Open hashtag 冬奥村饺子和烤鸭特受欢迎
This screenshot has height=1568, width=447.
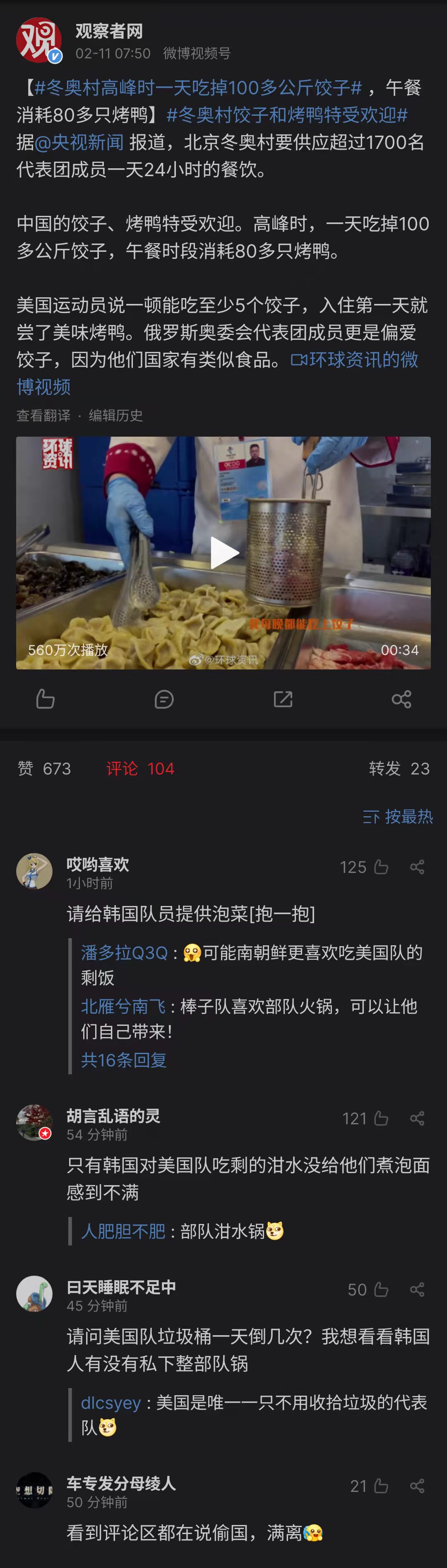287,115
